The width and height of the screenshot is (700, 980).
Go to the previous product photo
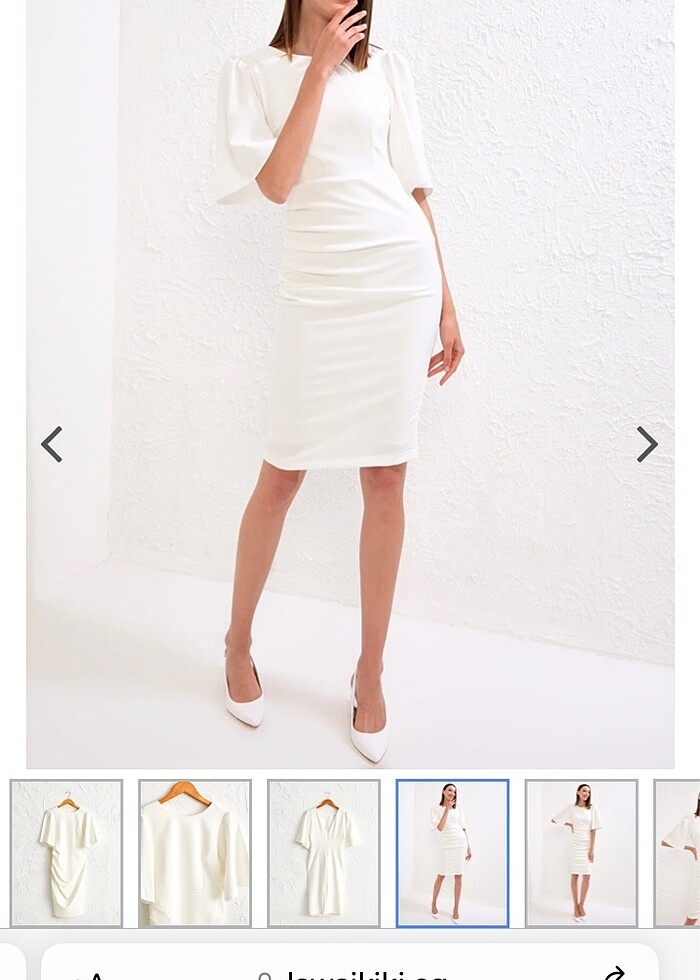pos(52,444)
